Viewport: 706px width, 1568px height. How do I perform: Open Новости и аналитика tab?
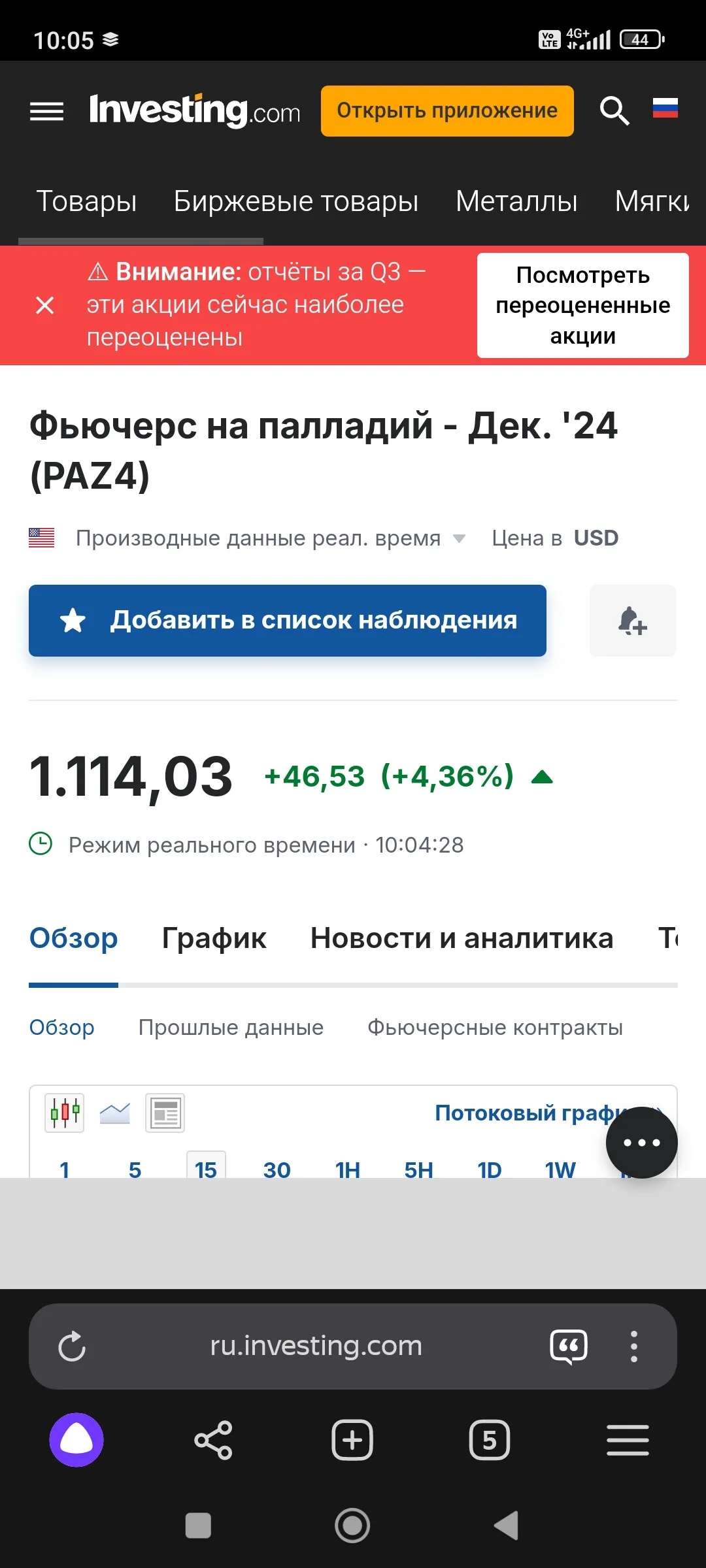(462, 938)
